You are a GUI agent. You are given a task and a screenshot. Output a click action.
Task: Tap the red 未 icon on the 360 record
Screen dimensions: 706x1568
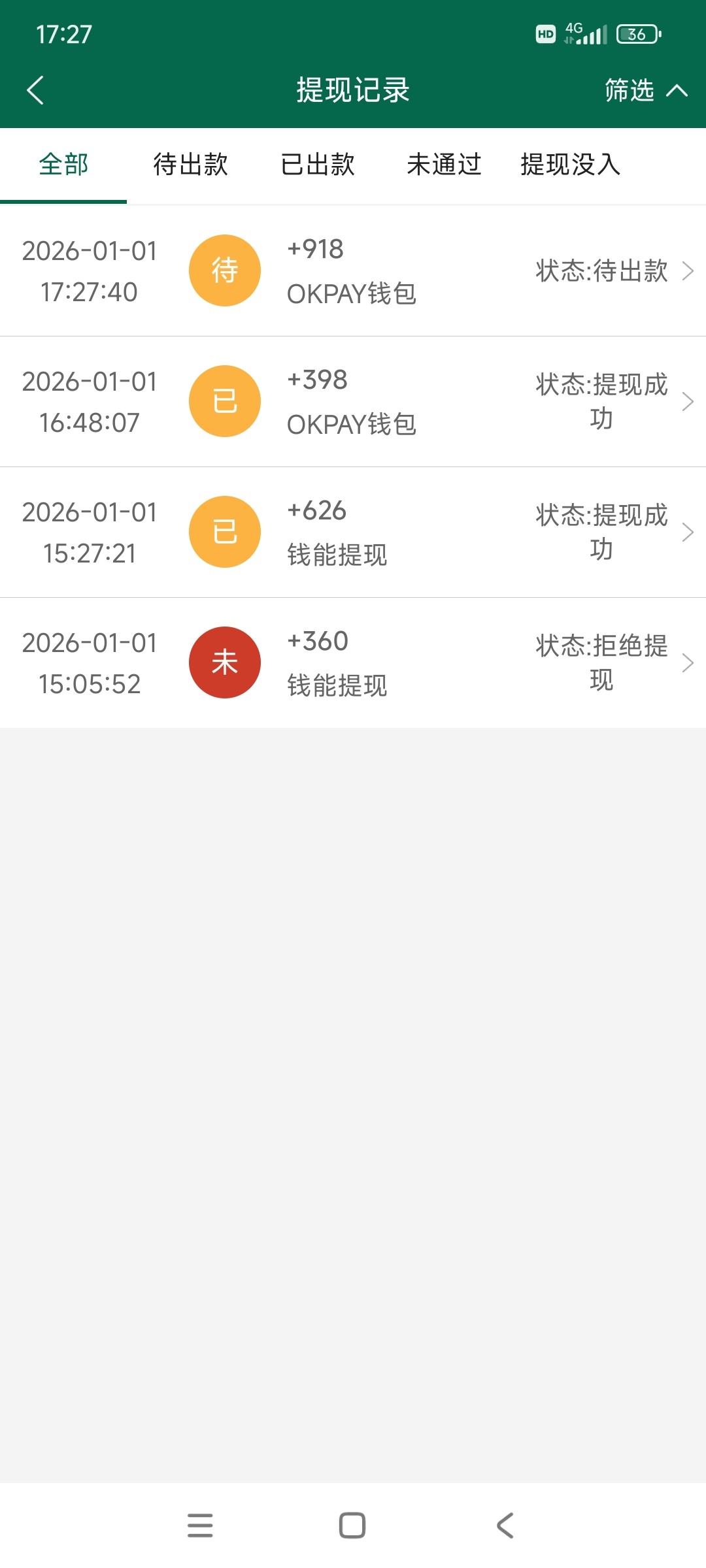224,662
